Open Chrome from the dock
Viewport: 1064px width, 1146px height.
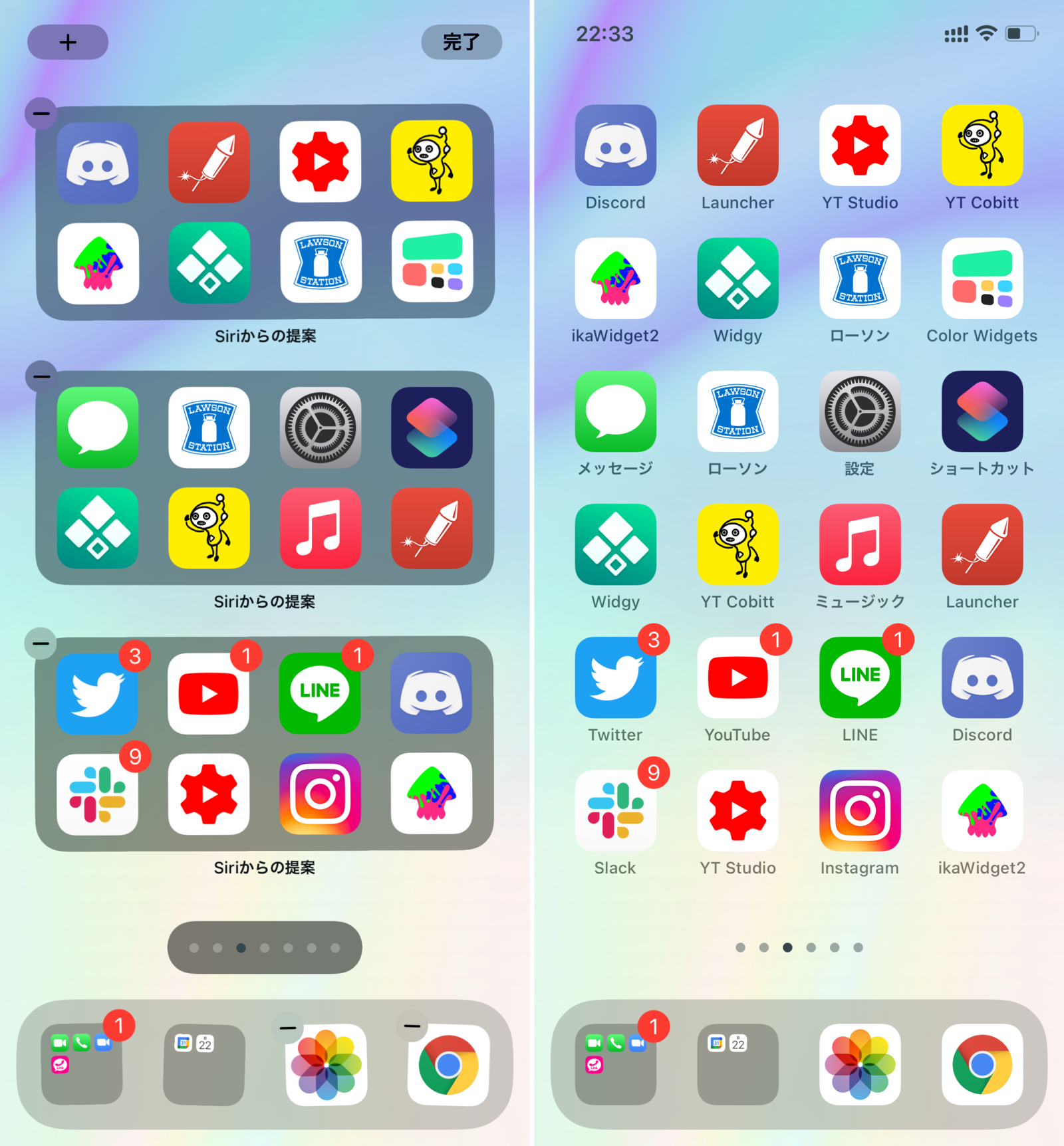(982, 1064)
